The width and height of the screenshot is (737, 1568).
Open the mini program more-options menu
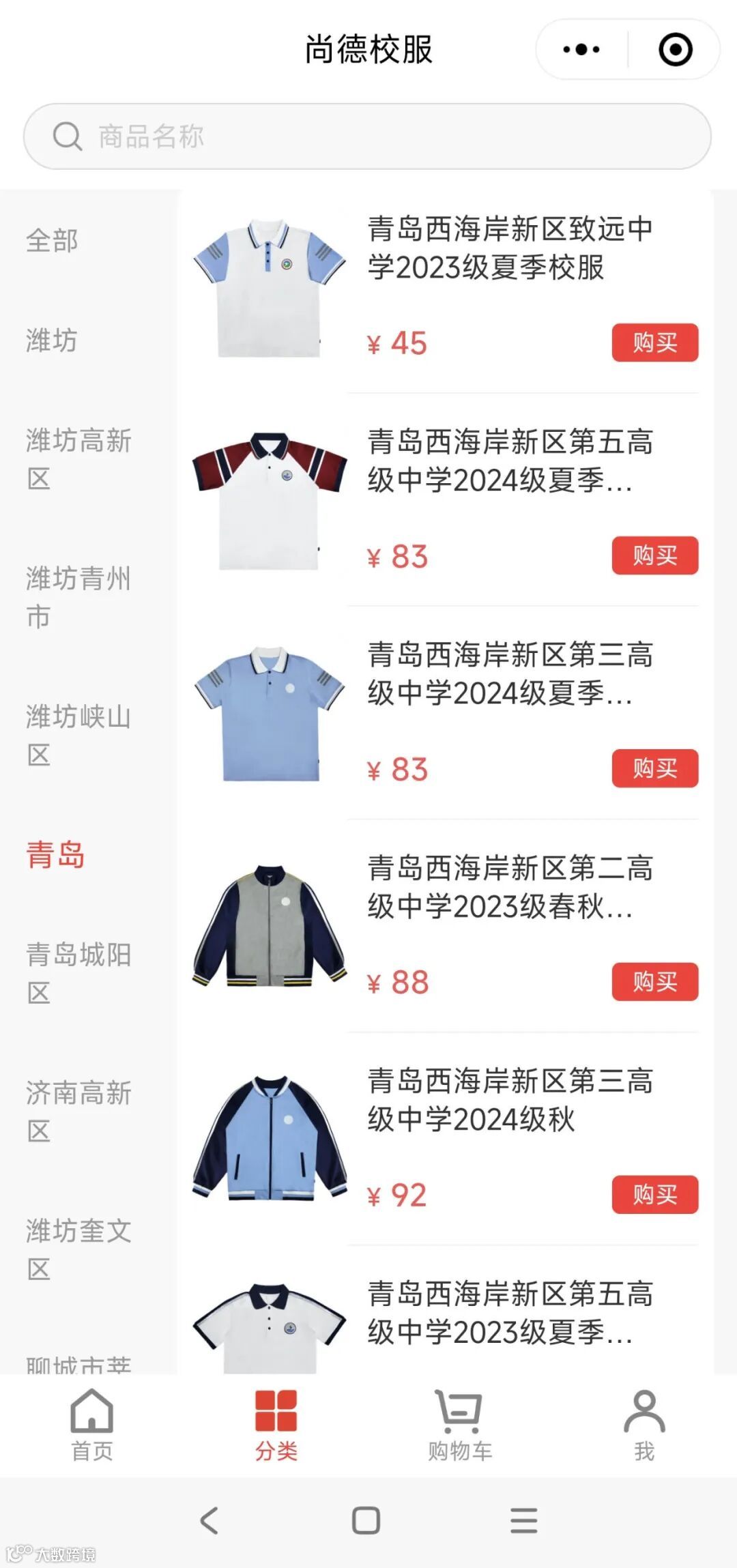(581, 50)
